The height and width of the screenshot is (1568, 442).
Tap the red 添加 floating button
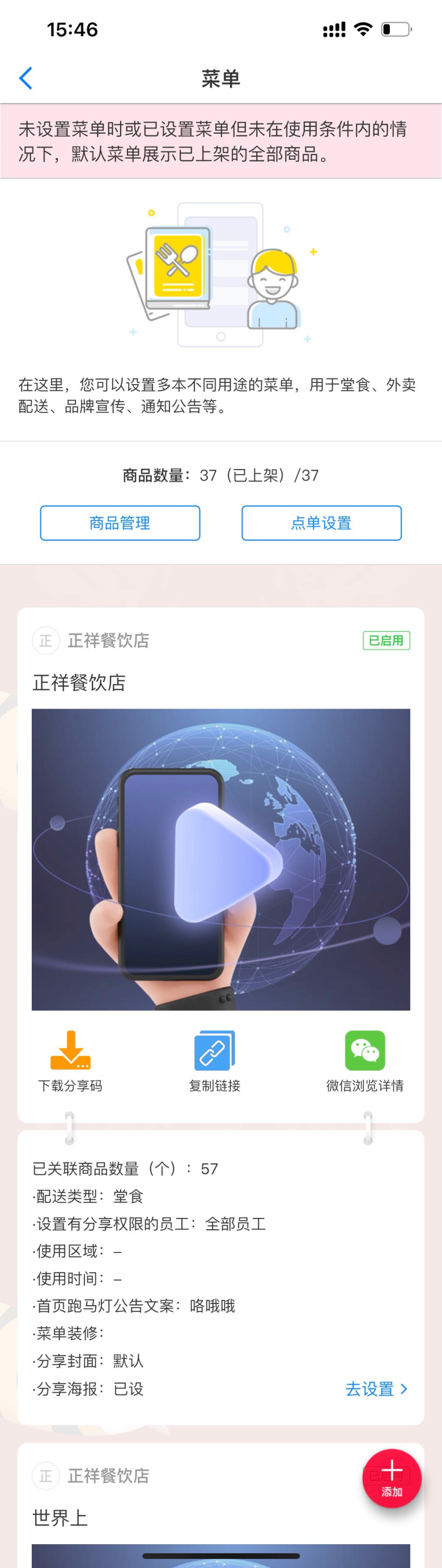pos(392,1478)
